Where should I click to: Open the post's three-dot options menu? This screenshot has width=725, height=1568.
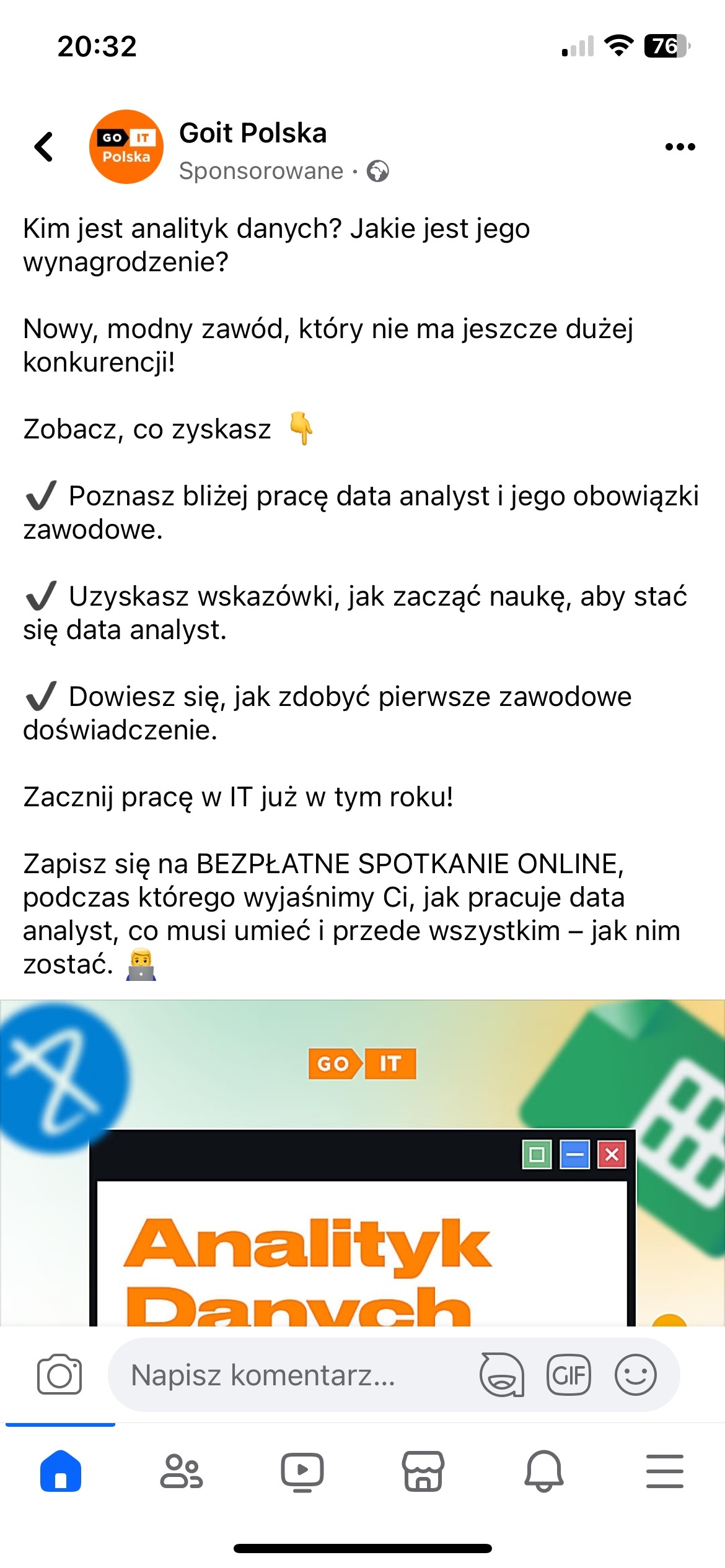(680, 147)
